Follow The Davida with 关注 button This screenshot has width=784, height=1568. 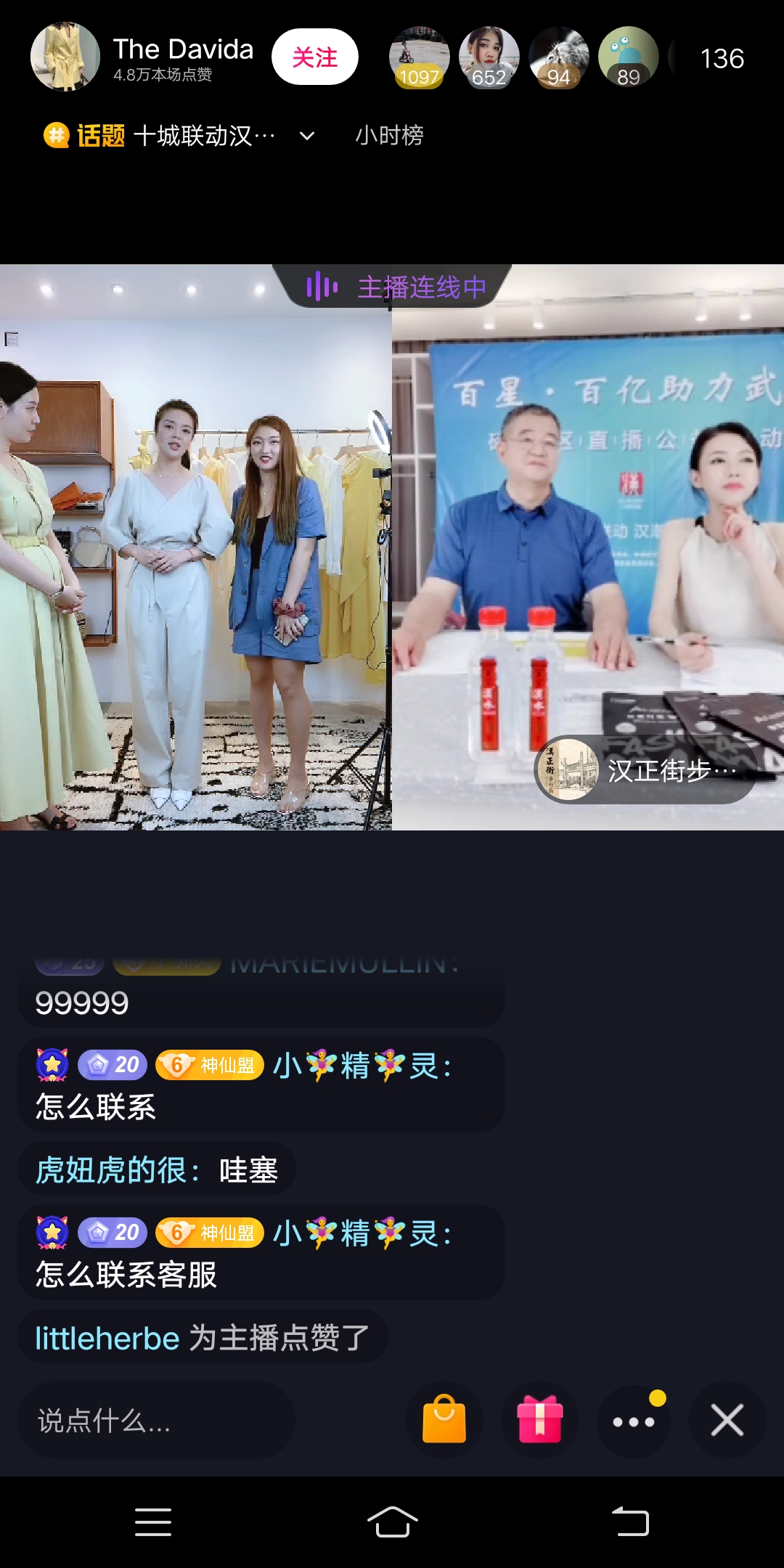(314, 57)
